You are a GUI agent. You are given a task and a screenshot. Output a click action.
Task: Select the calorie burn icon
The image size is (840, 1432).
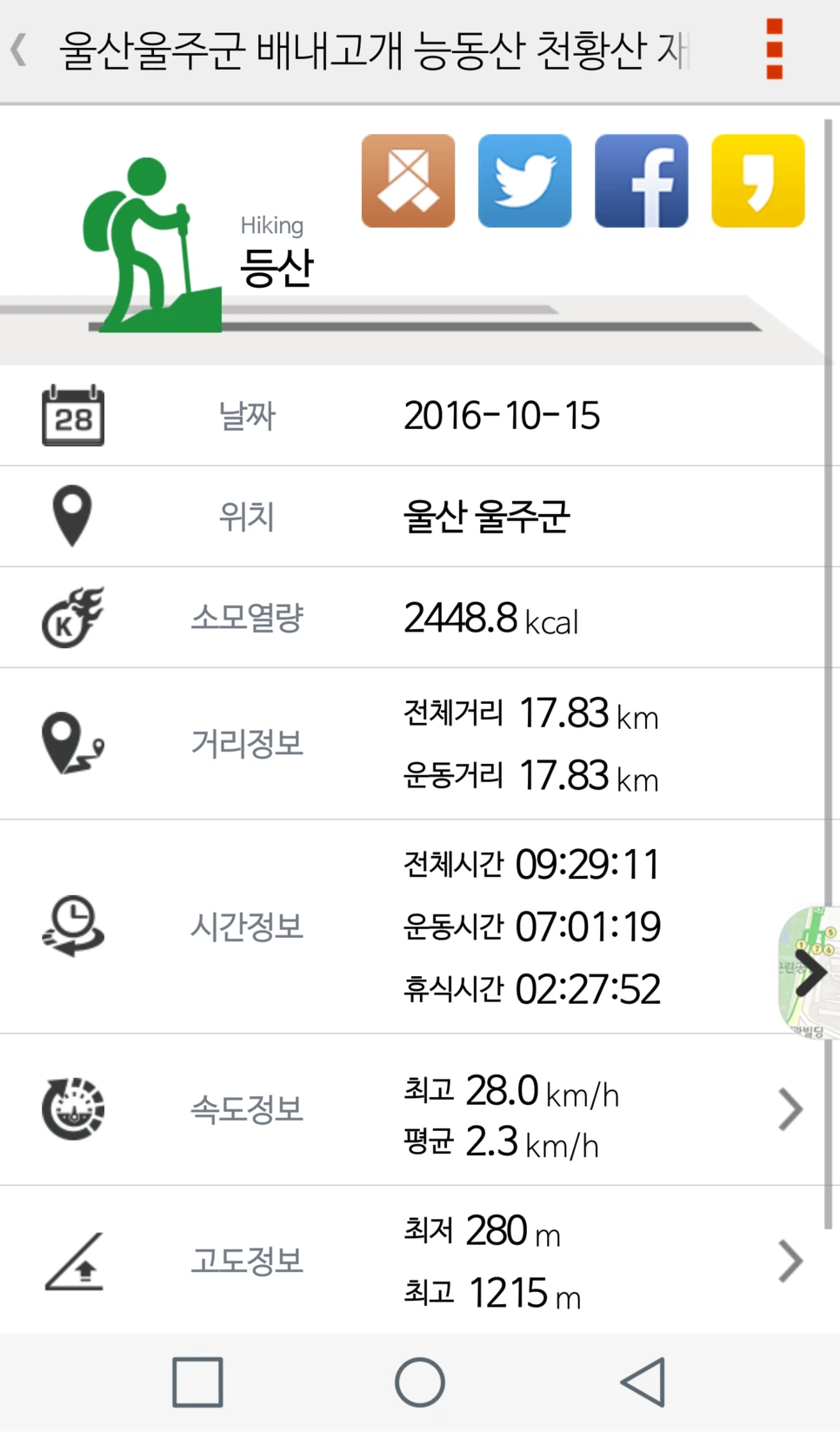coord(72,617)
